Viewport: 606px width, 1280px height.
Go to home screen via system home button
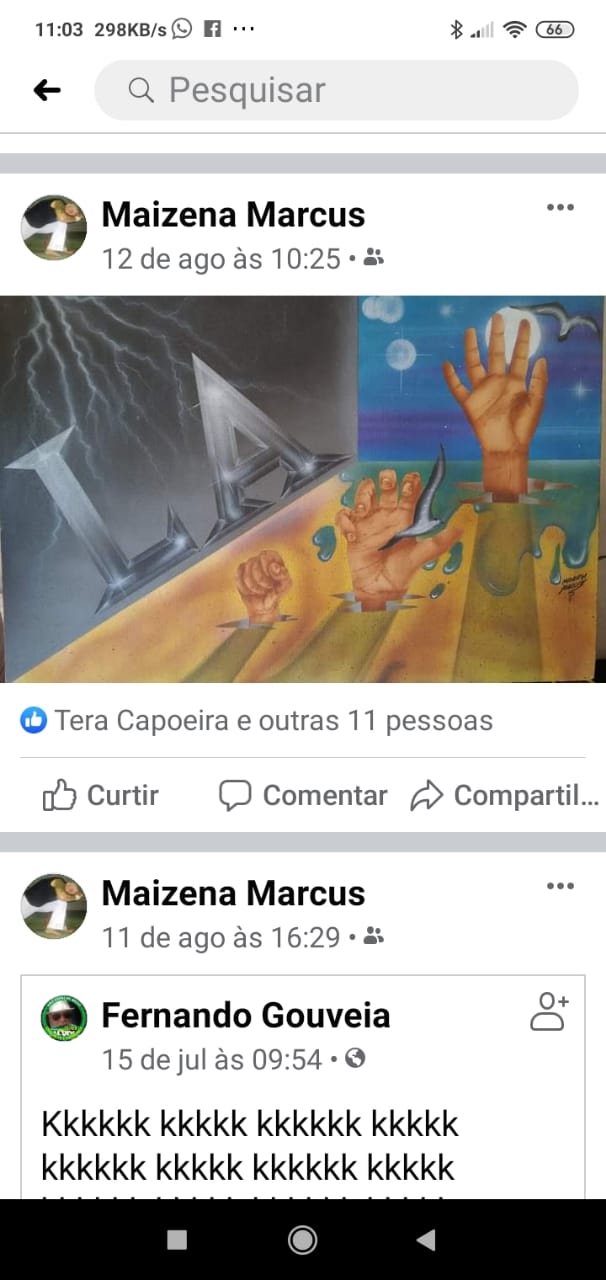tap(302, 1240)
